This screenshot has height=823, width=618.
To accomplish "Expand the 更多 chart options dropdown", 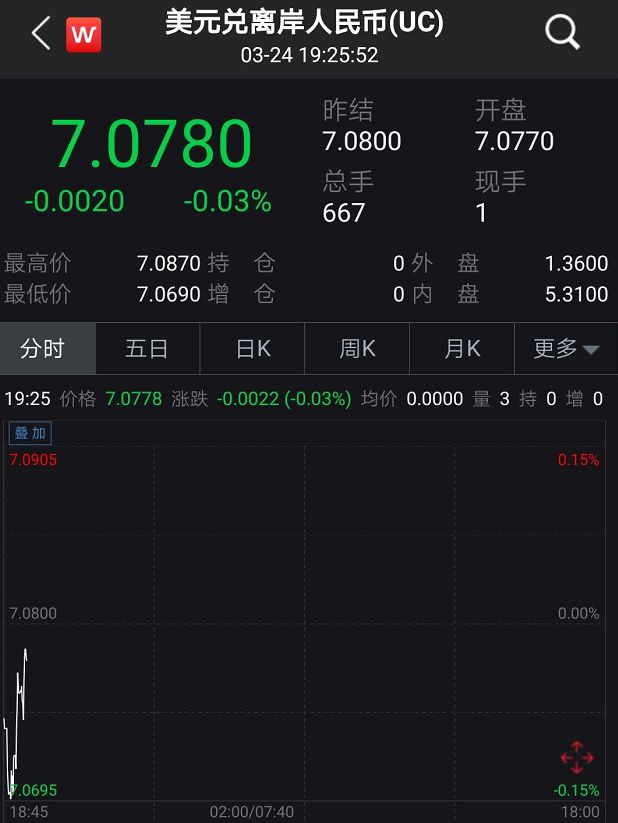I will 566,348.
